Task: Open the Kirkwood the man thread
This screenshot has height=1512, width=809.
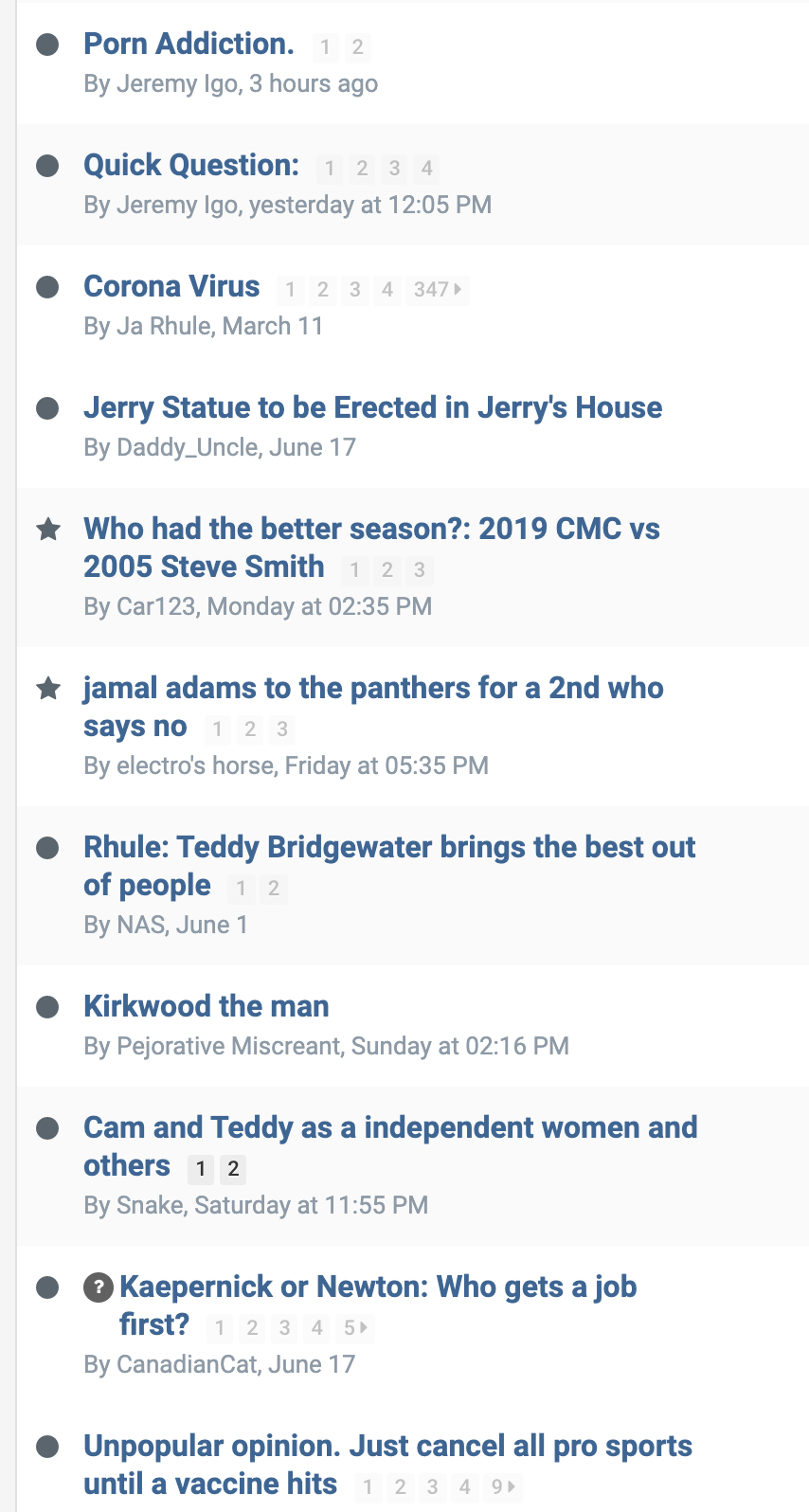Action: (207, 1006)
